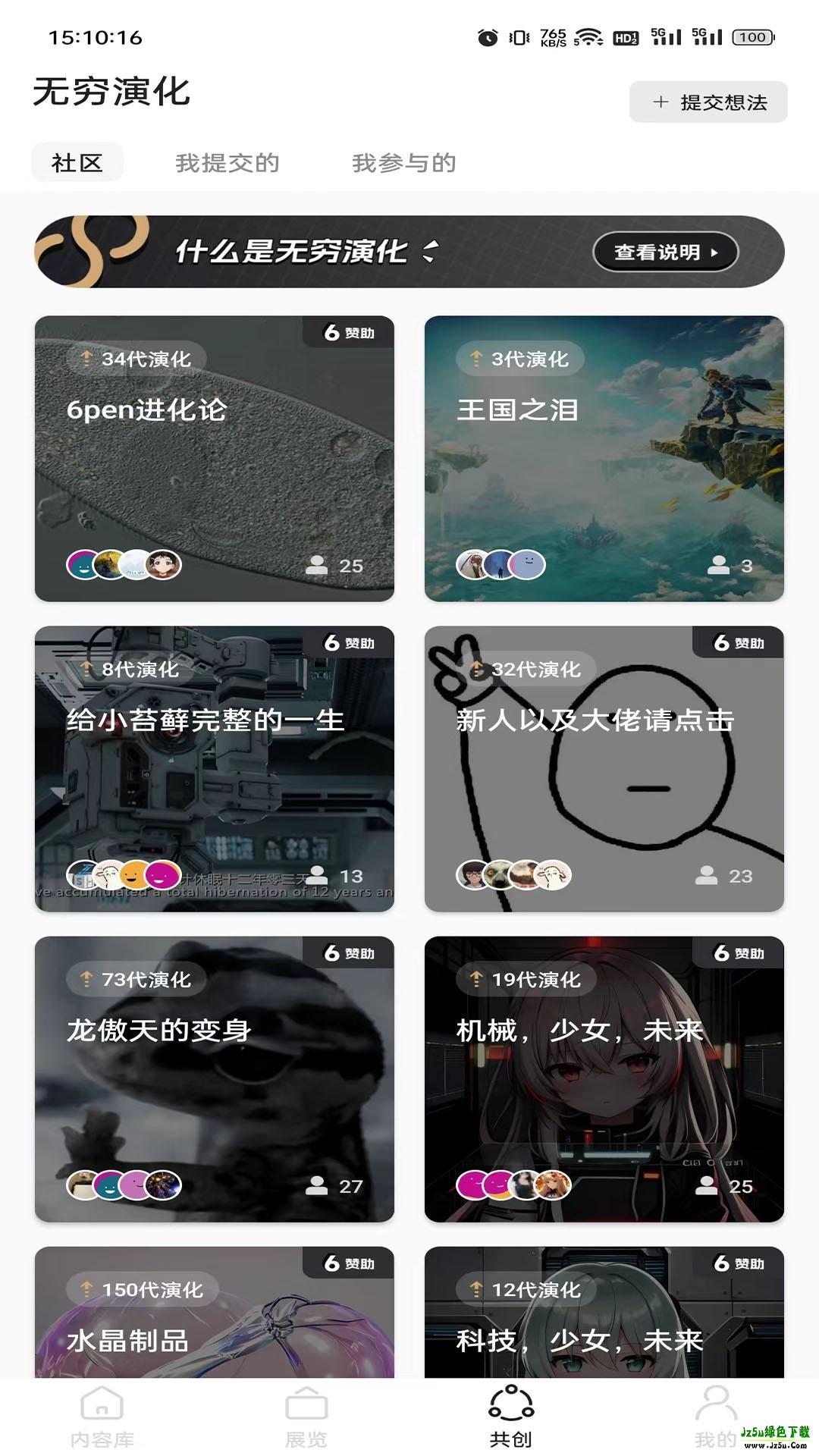
Task: Go to the 内容库 tab
Action: pyautogui.click(x=102, y=1417)
